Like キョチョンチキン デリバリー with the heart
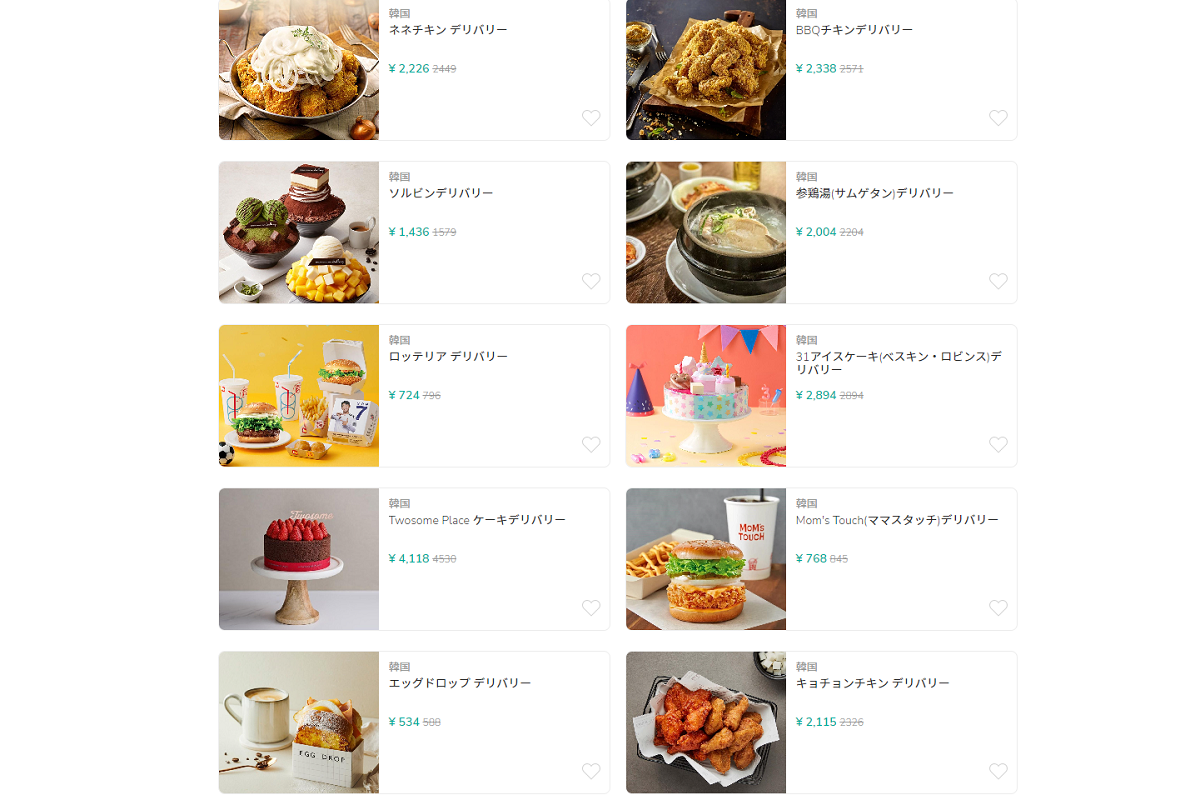The image size is (1200, 800). pyautogui.click(x=998, y=771)
